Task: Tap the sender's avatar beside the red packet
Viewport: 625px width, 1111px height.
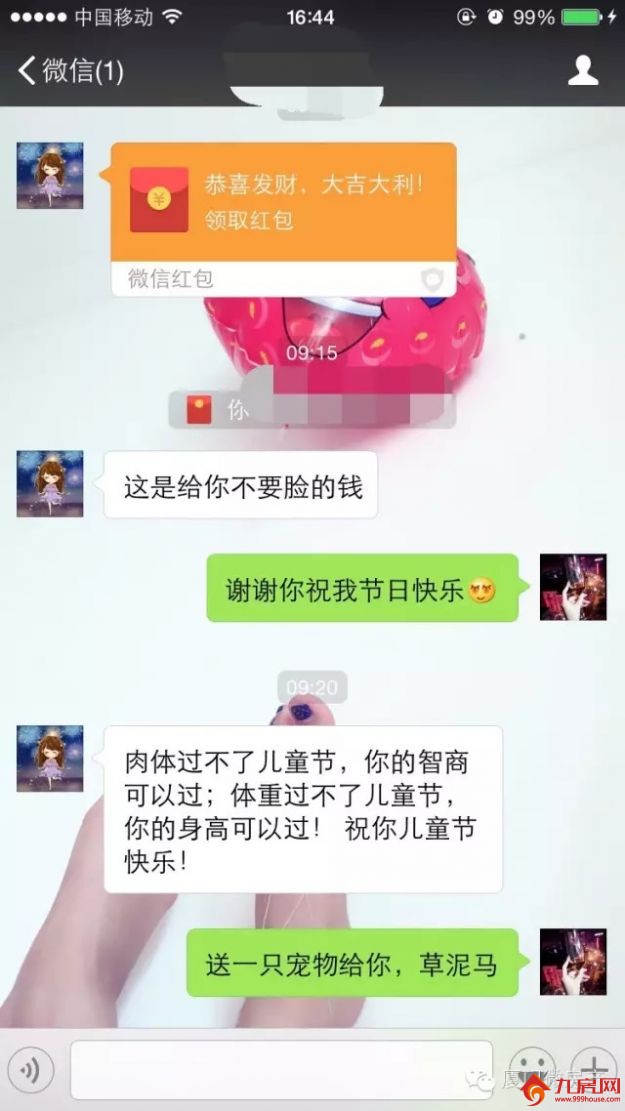Action: pyautogui.click(x=50, y=175)
